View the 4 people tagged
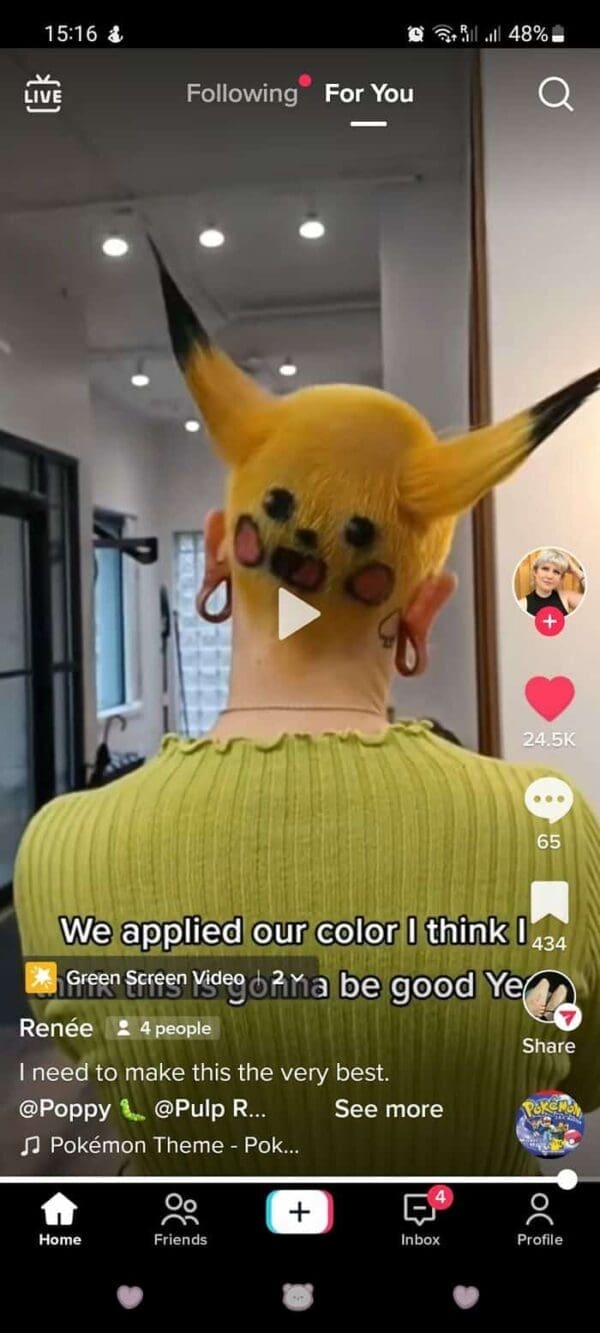The image size is (600, 1333). click(164, 1028)
